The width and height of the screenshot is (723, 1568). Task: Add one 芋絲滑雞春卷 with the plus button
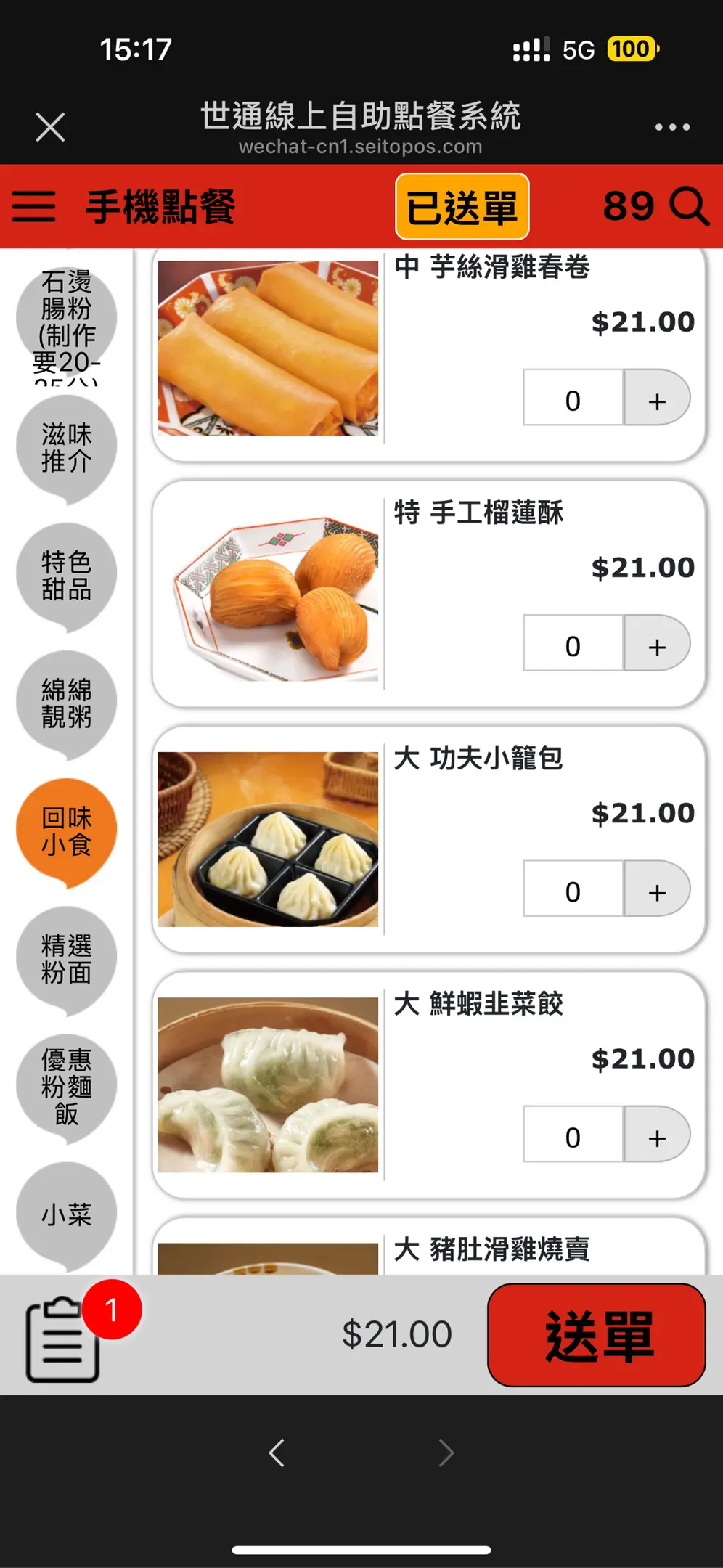click(656, 399)
